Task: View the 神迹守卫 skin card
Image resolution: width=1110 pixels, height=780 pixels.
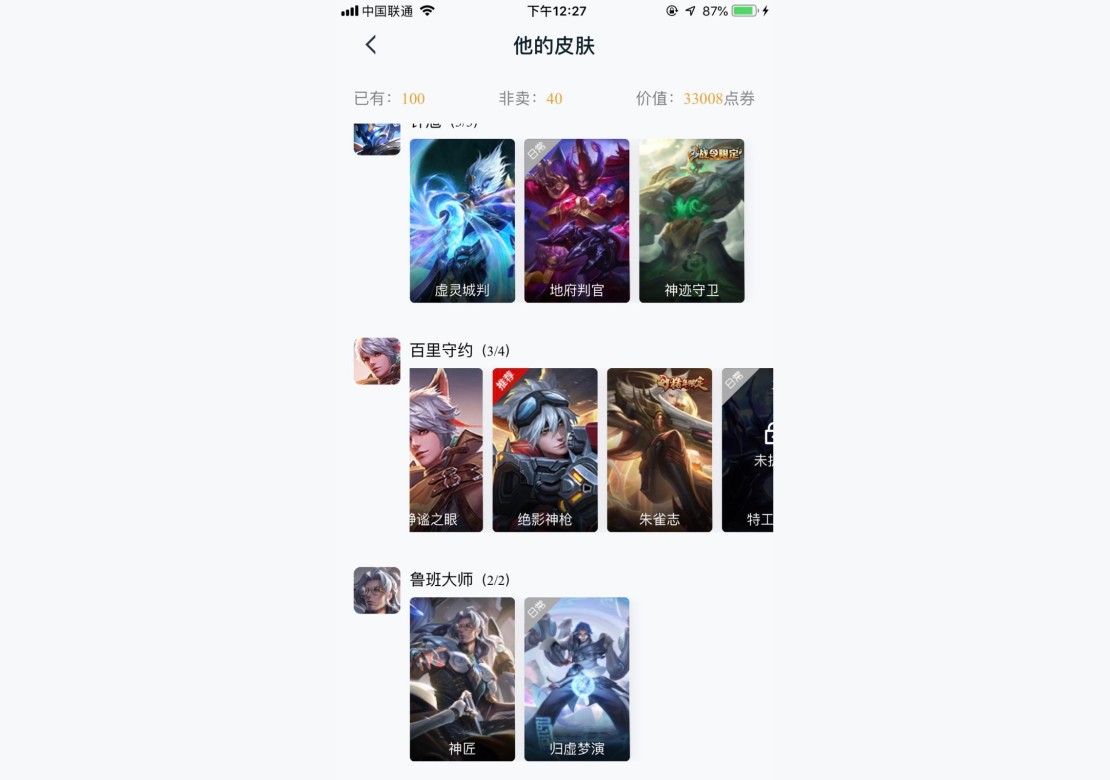Action: pos(691,221)
